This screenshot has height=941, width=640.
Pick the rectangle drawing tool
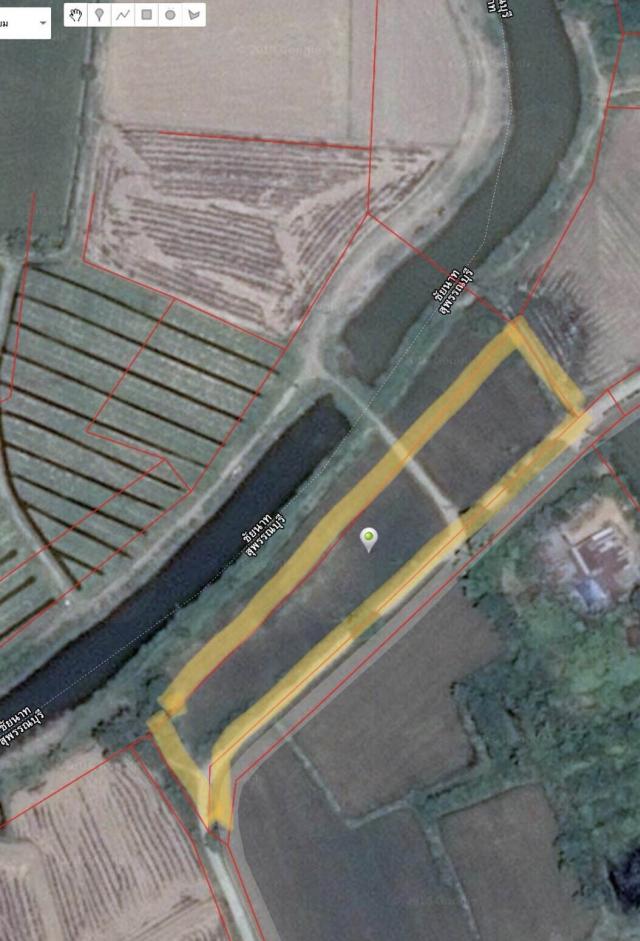147,15
